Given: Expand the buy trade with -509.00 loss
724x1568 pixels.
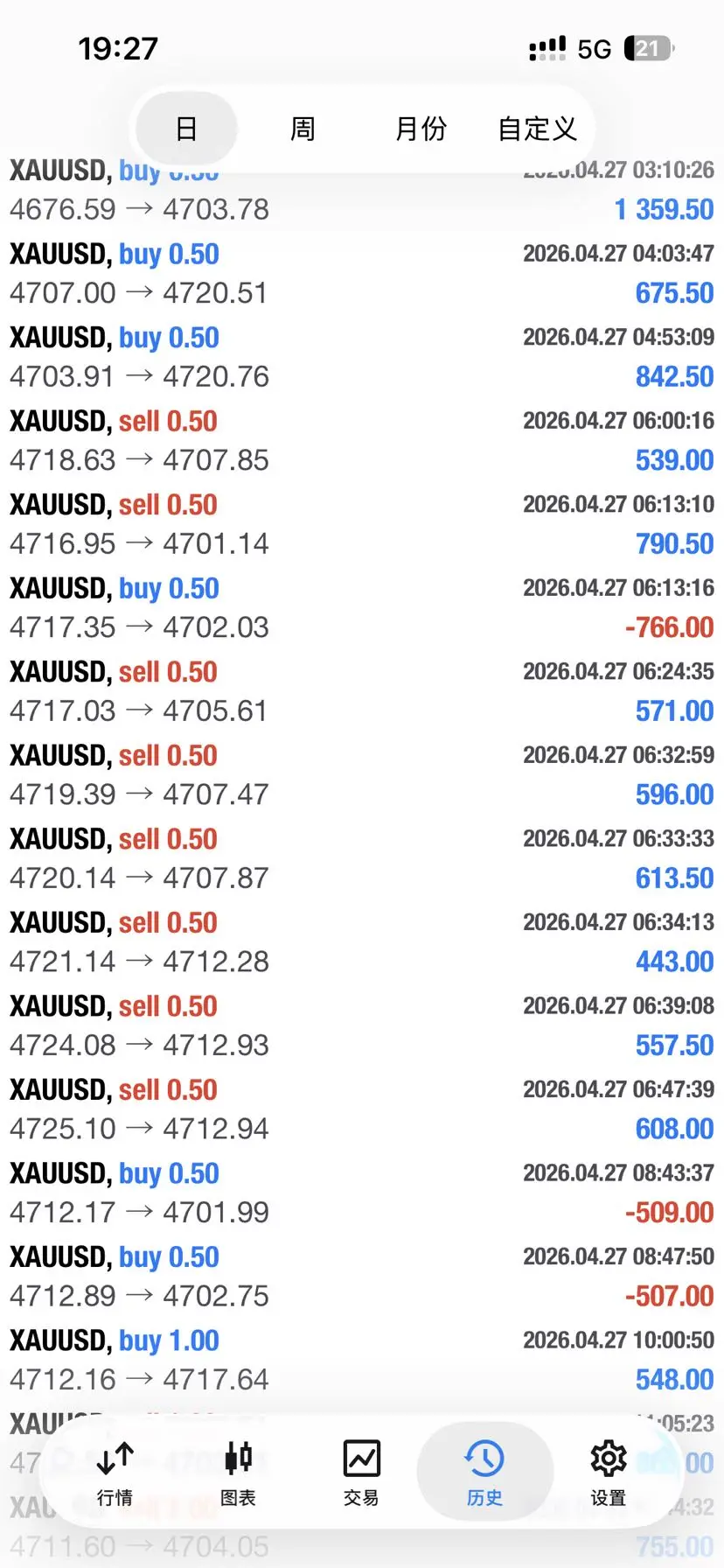Looking at the screenshot, I should [362, 1193].
